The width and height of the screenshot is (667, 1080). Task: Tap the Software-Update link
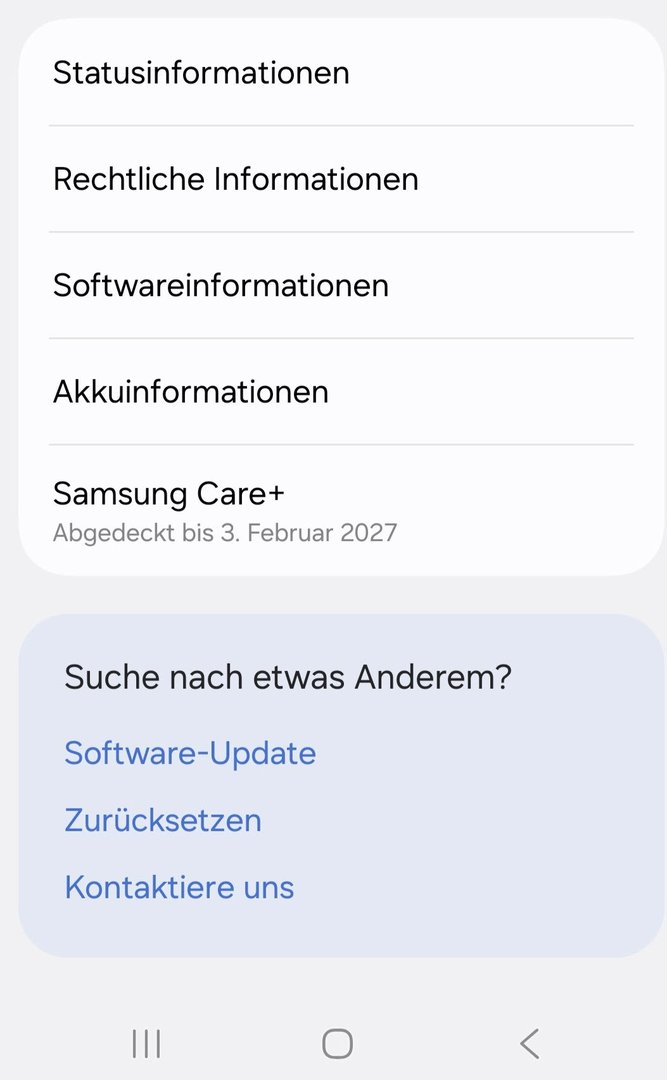pyautogui.click(x=190, y=753)
